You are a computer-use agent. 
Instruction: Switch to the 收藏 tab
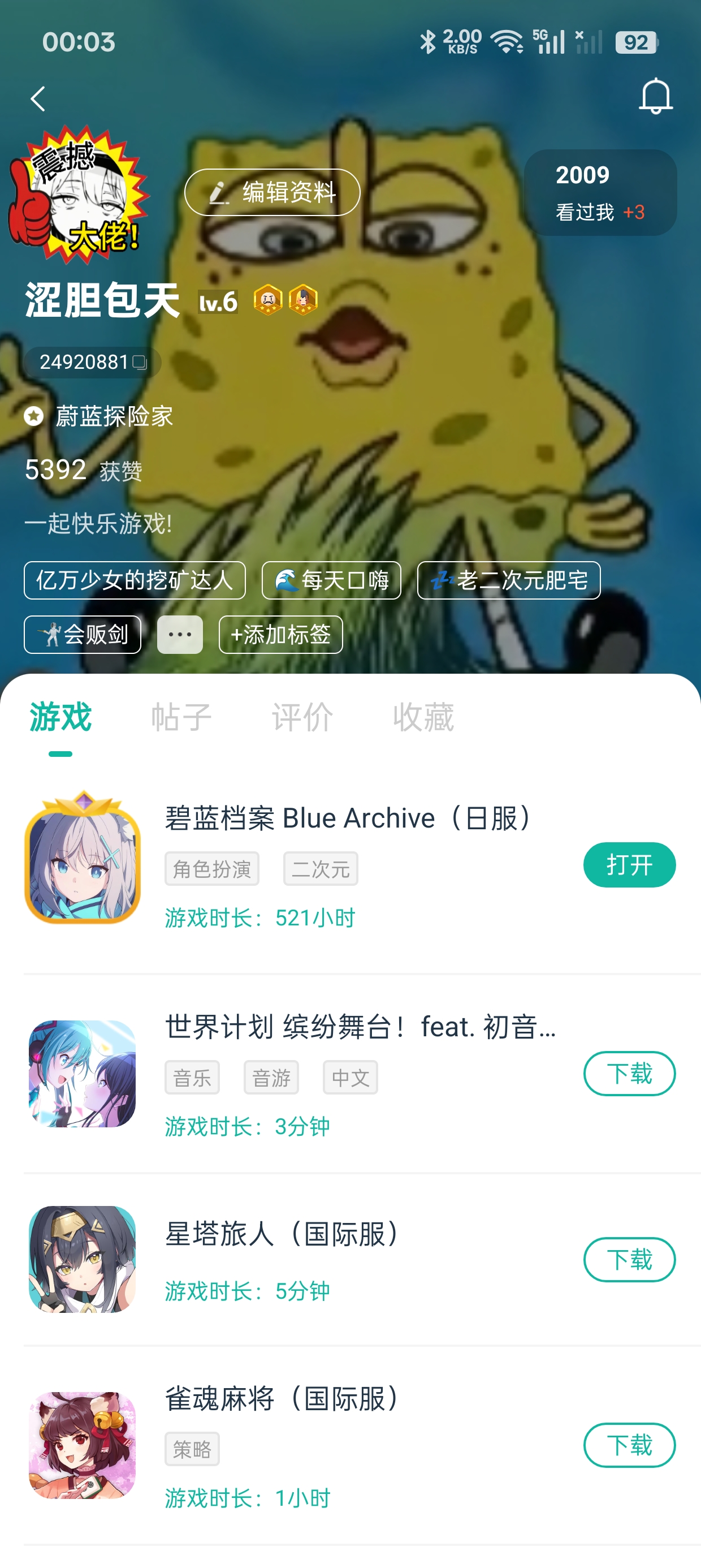point(423,717)
